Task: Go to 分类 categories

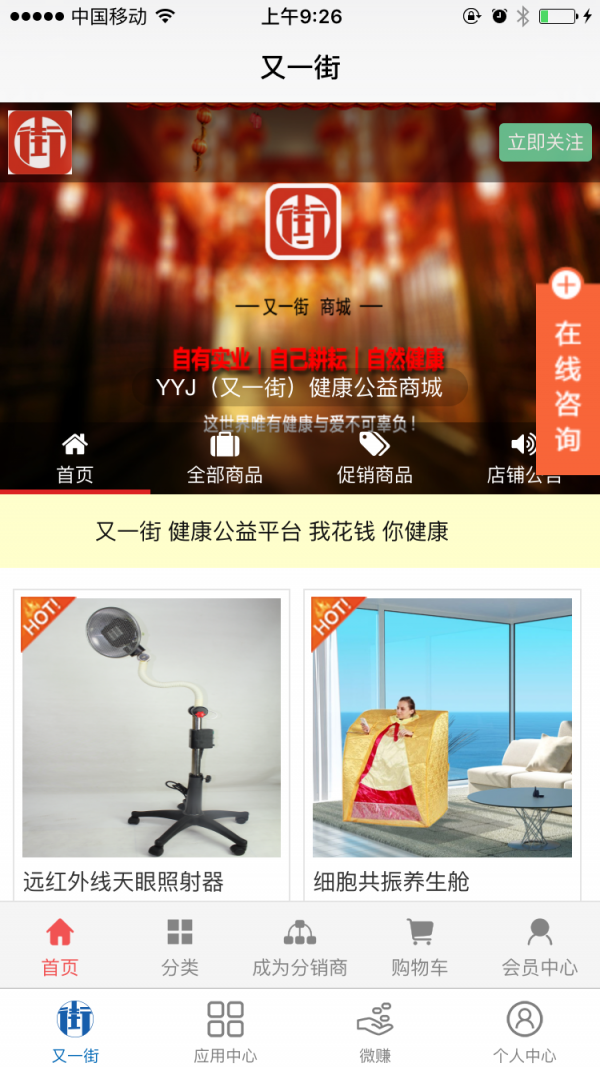Action: coord(180,946)
